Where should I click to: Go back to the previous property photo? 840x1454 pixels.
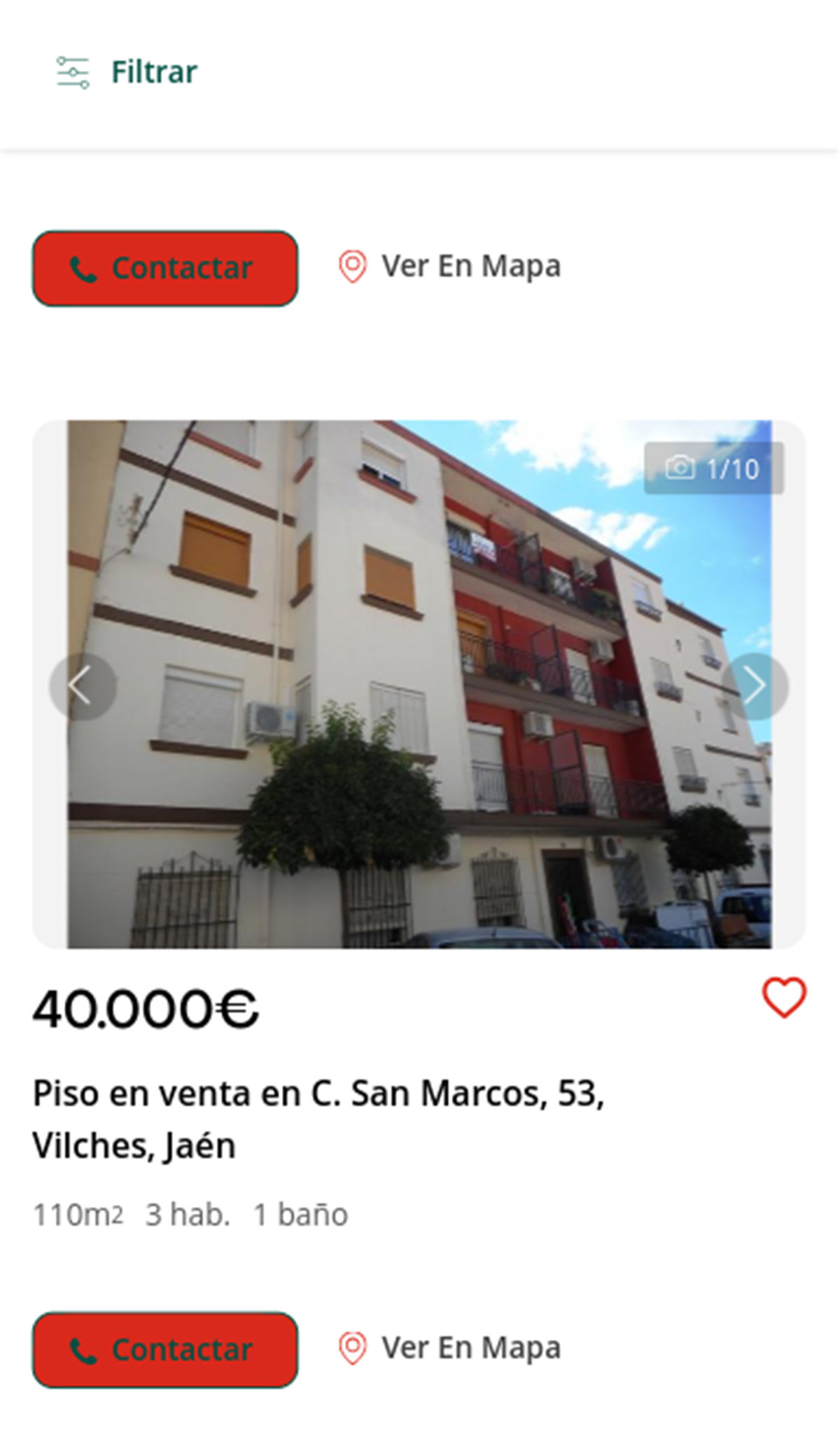[x=83, y=687]
